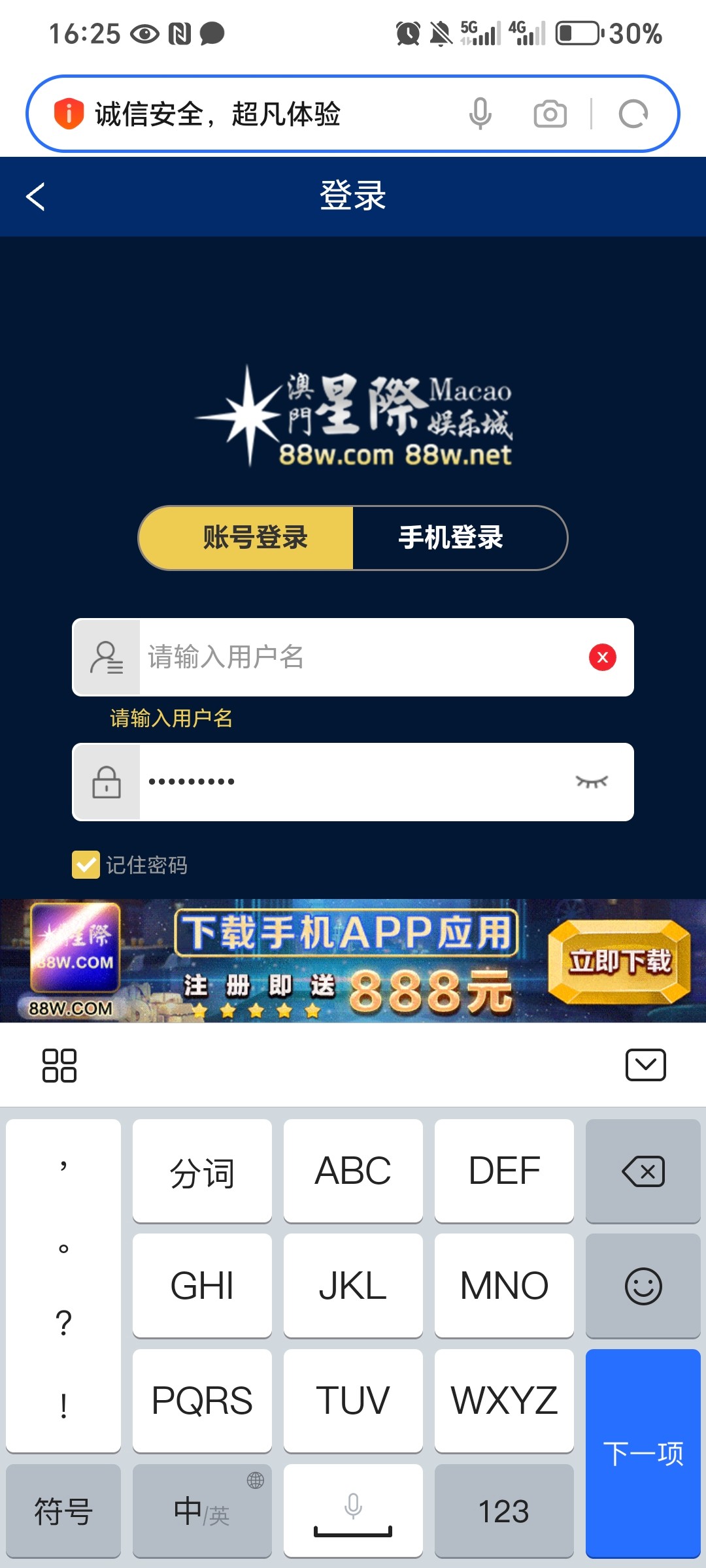Switch the keyboard to 123 numbers
The image size is (706, 1568).
(503, 1511)
